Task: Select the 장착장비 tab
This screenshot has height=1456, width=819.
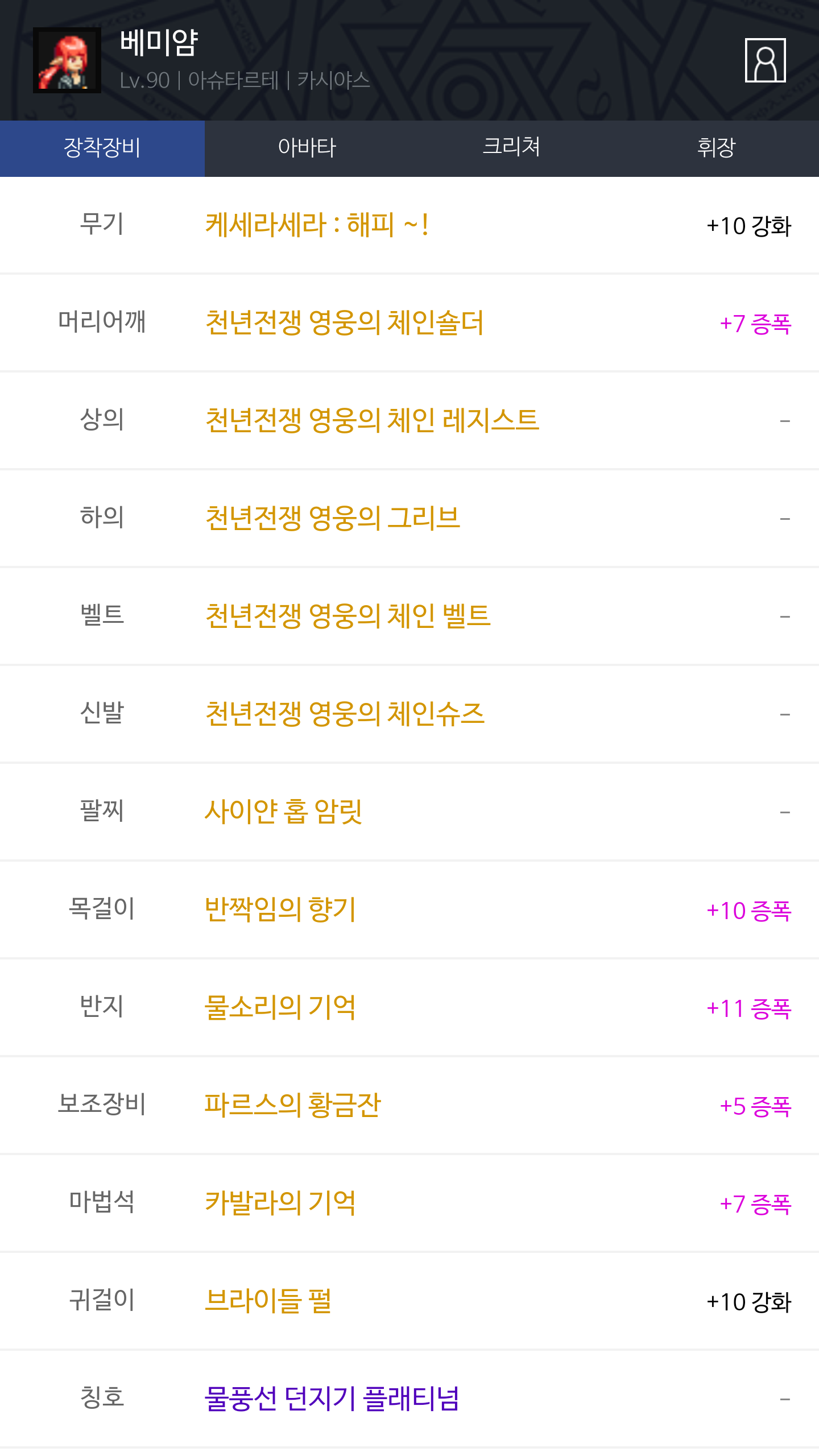Action: (102, 148)
